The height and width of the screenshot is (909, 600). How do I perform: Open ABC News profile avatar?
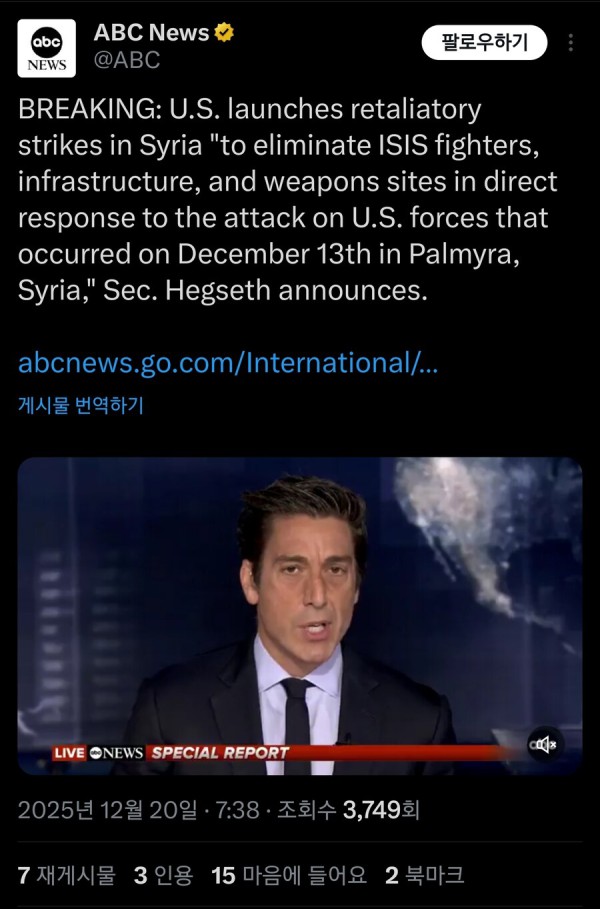pos(46,48)
